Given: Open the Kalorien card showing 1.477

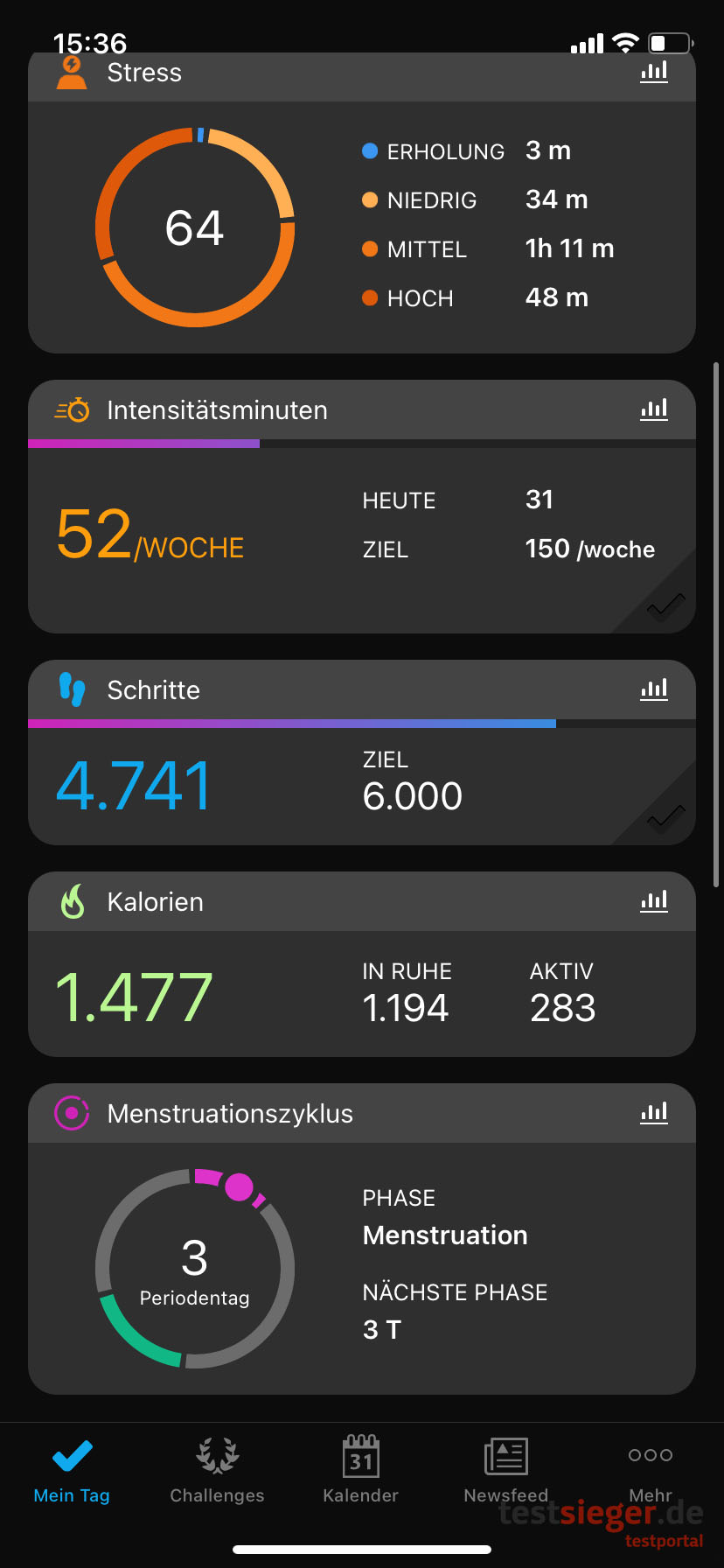Looking at the screenshot, I should click(x=361, y=995).
